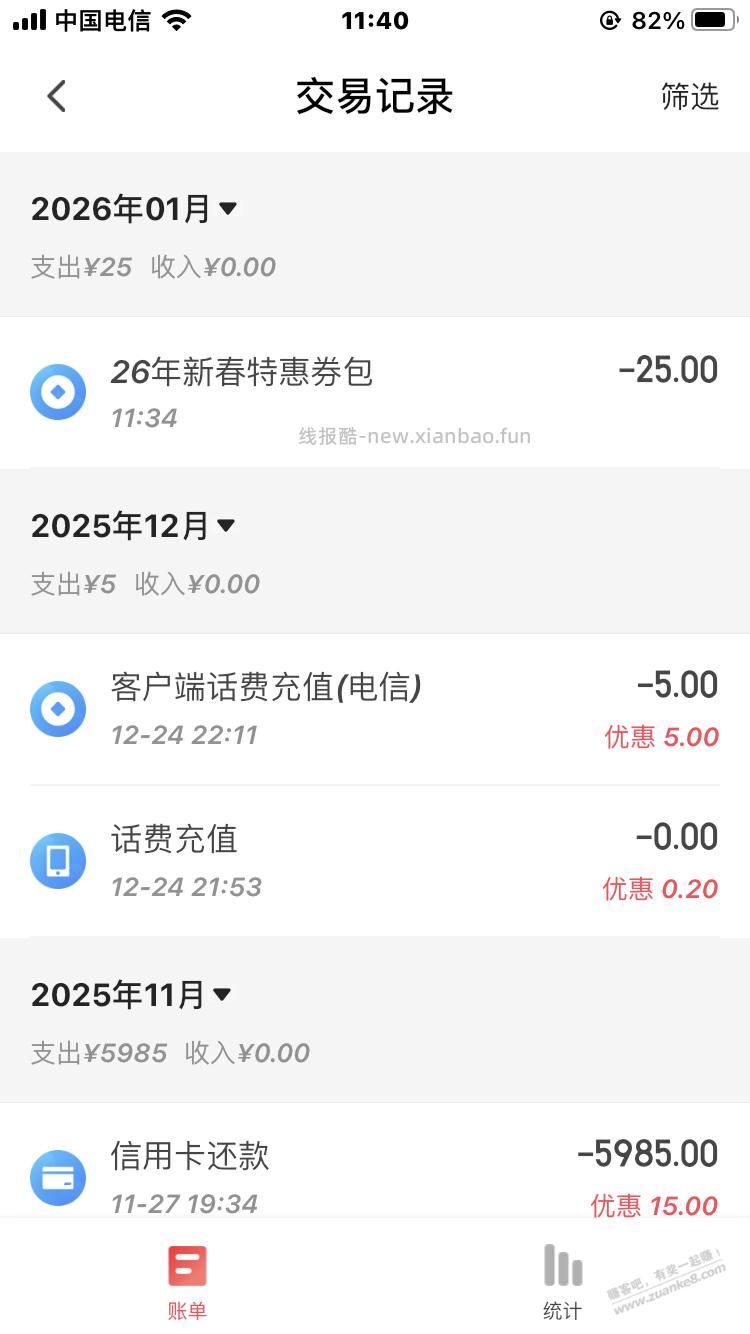This screenshot has width=750, height=1334.
Task: Tap the battery level indicator
Action: 712,18
